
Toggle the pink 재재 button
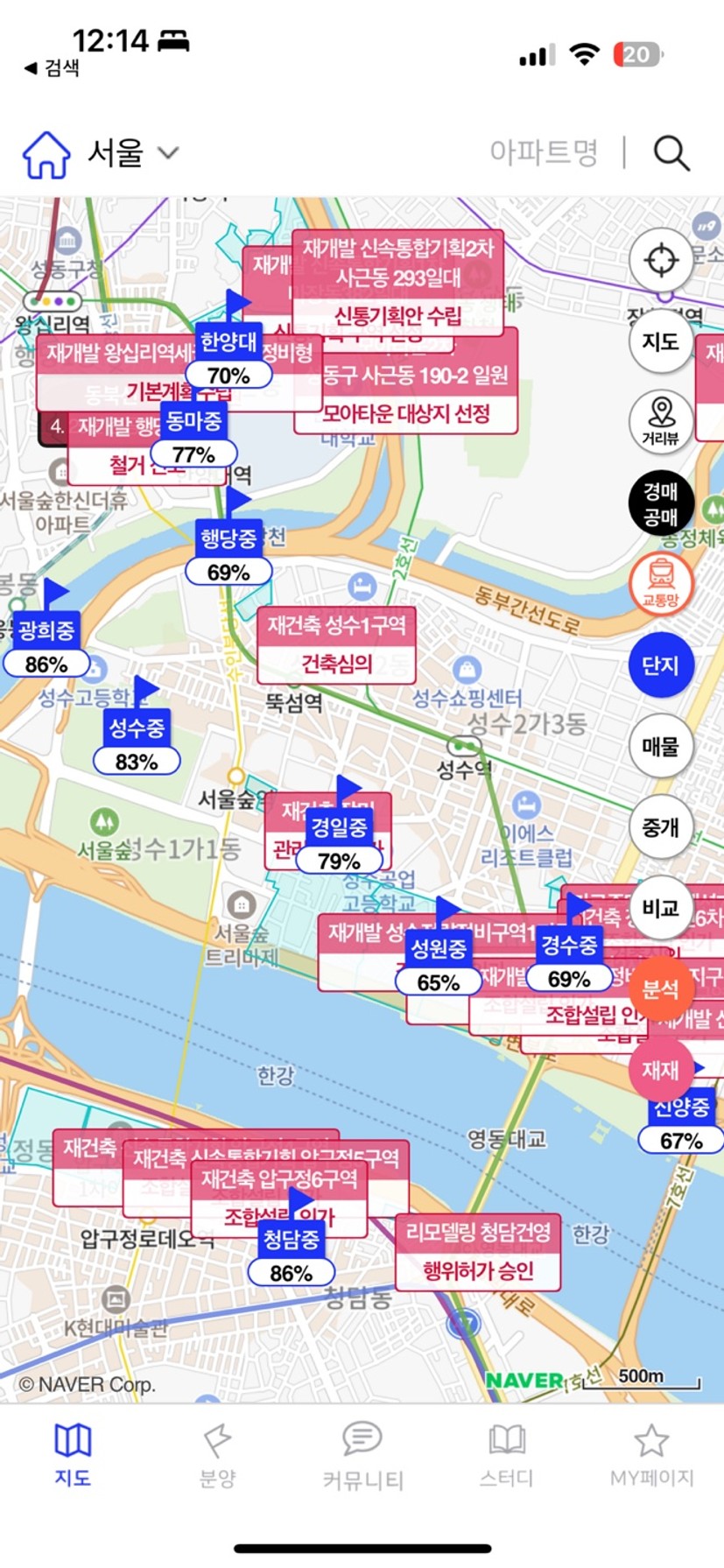tap(661, 1069)
